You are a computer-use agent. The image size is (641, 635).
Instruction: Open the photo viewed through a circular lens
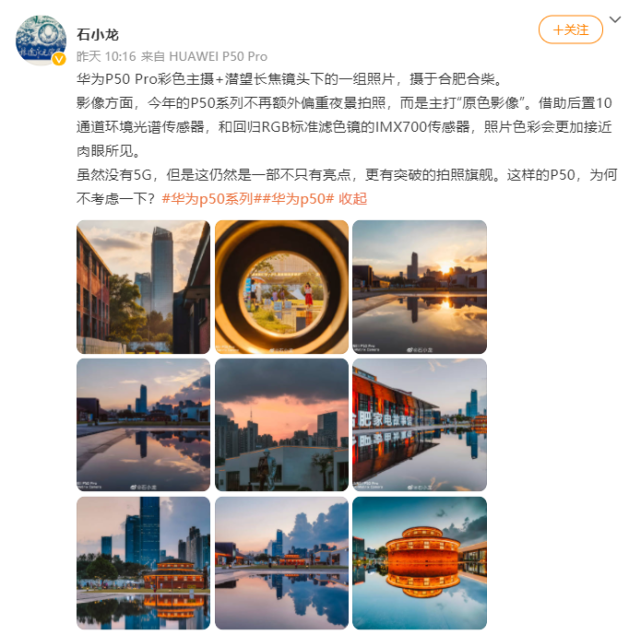coord(281,287)
